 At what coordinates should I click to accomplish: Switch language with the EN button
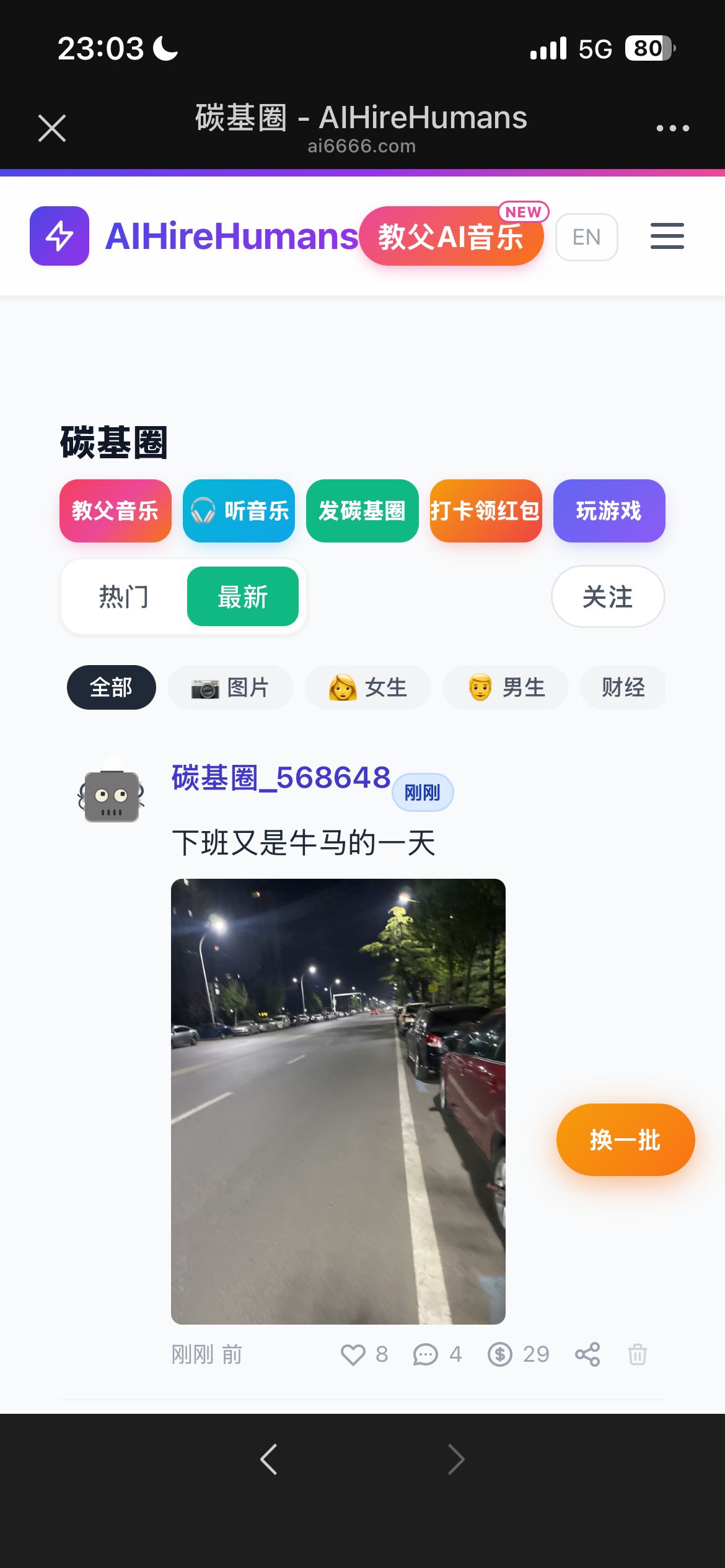[586, 237]
